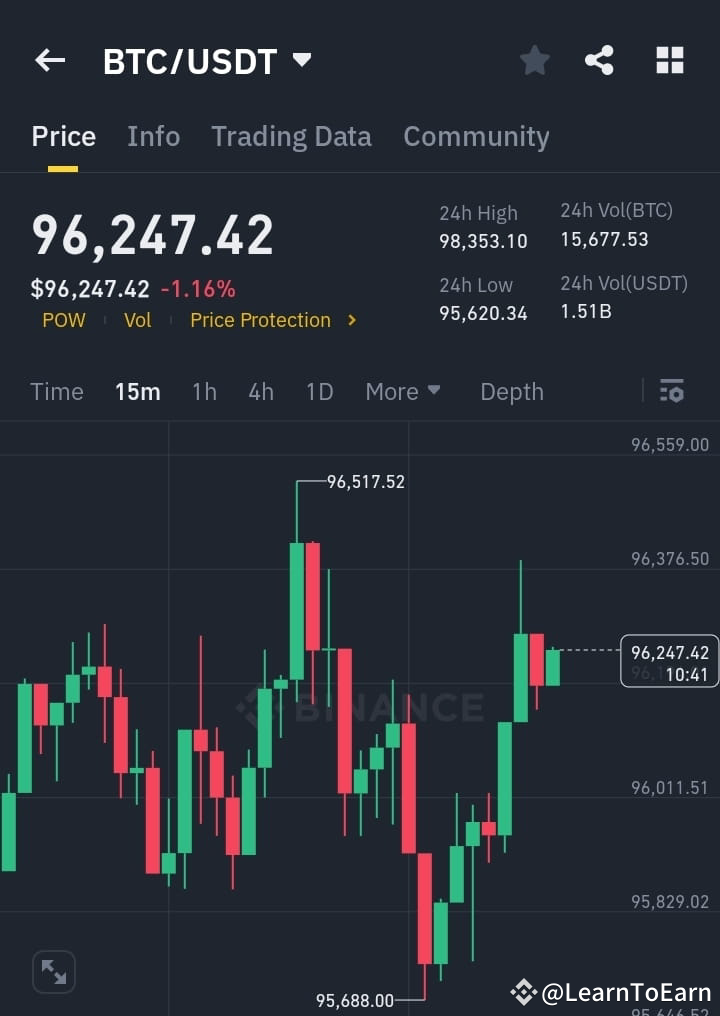This screenshot has width=720, height=1016.
Task: Switch chart to the 1h interval
Action: 204,391
